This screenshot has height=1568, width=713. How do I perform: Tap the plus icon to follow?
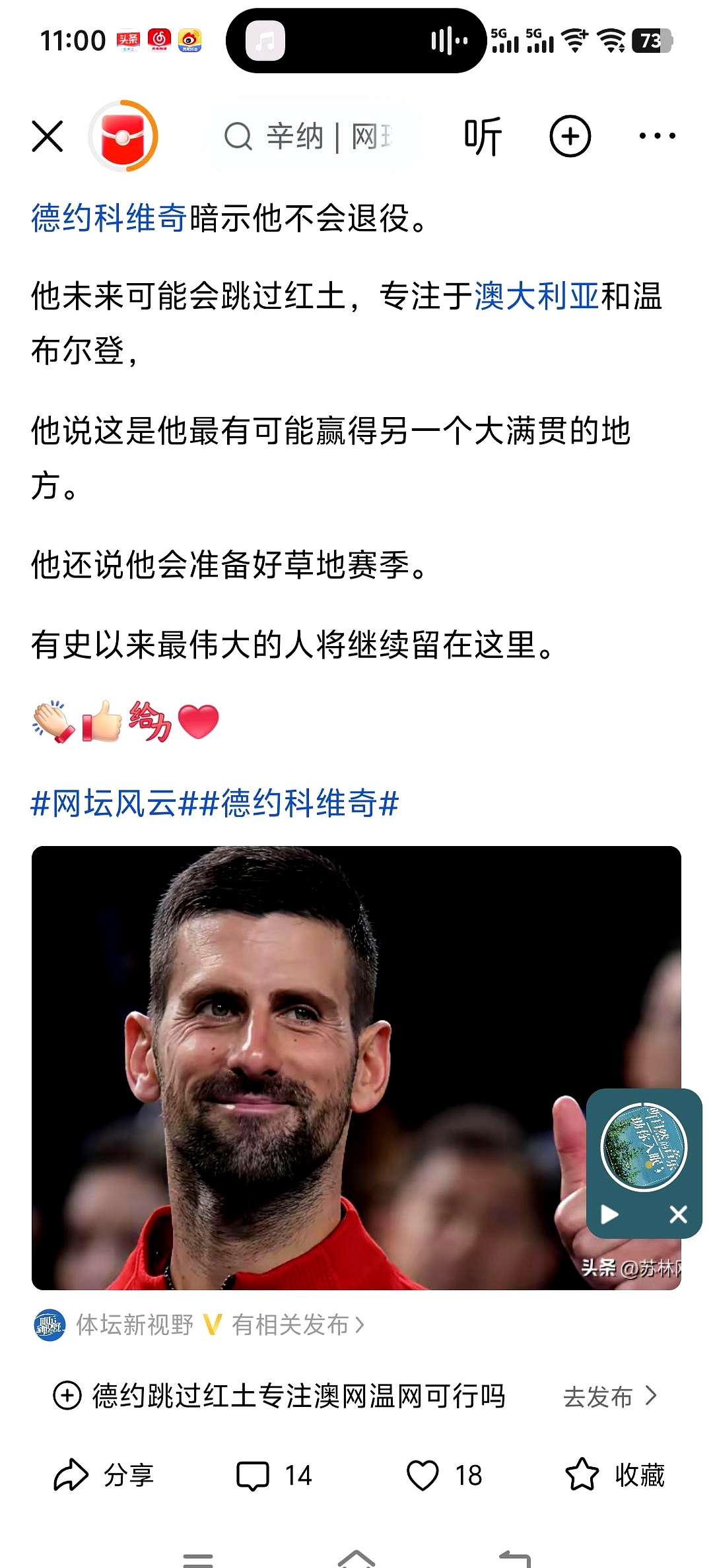coord(572,135)
